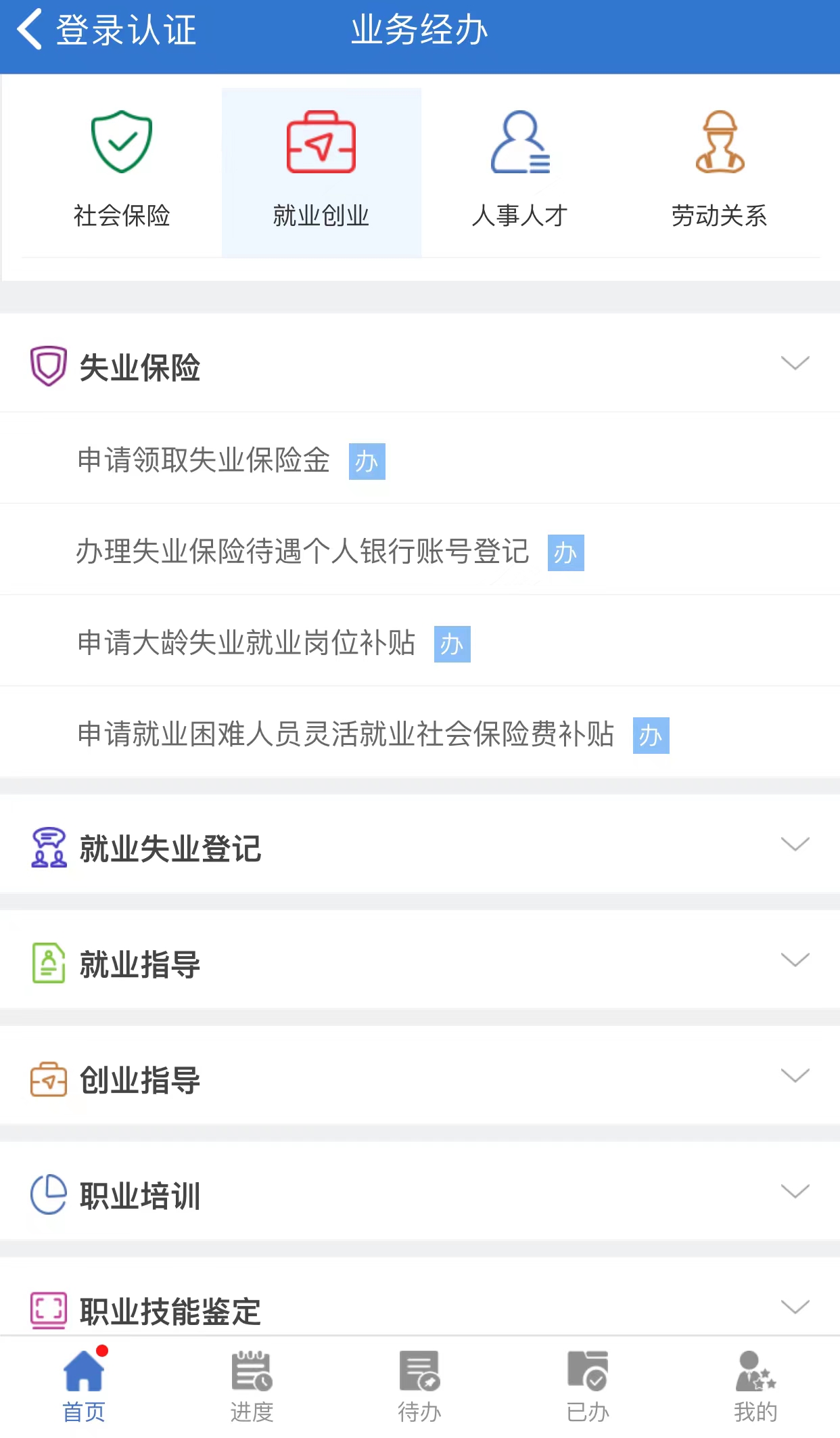This screenshot has height=1438, width=840.
Task: Collapse the 失业保险 section
Action: (795, 363)
